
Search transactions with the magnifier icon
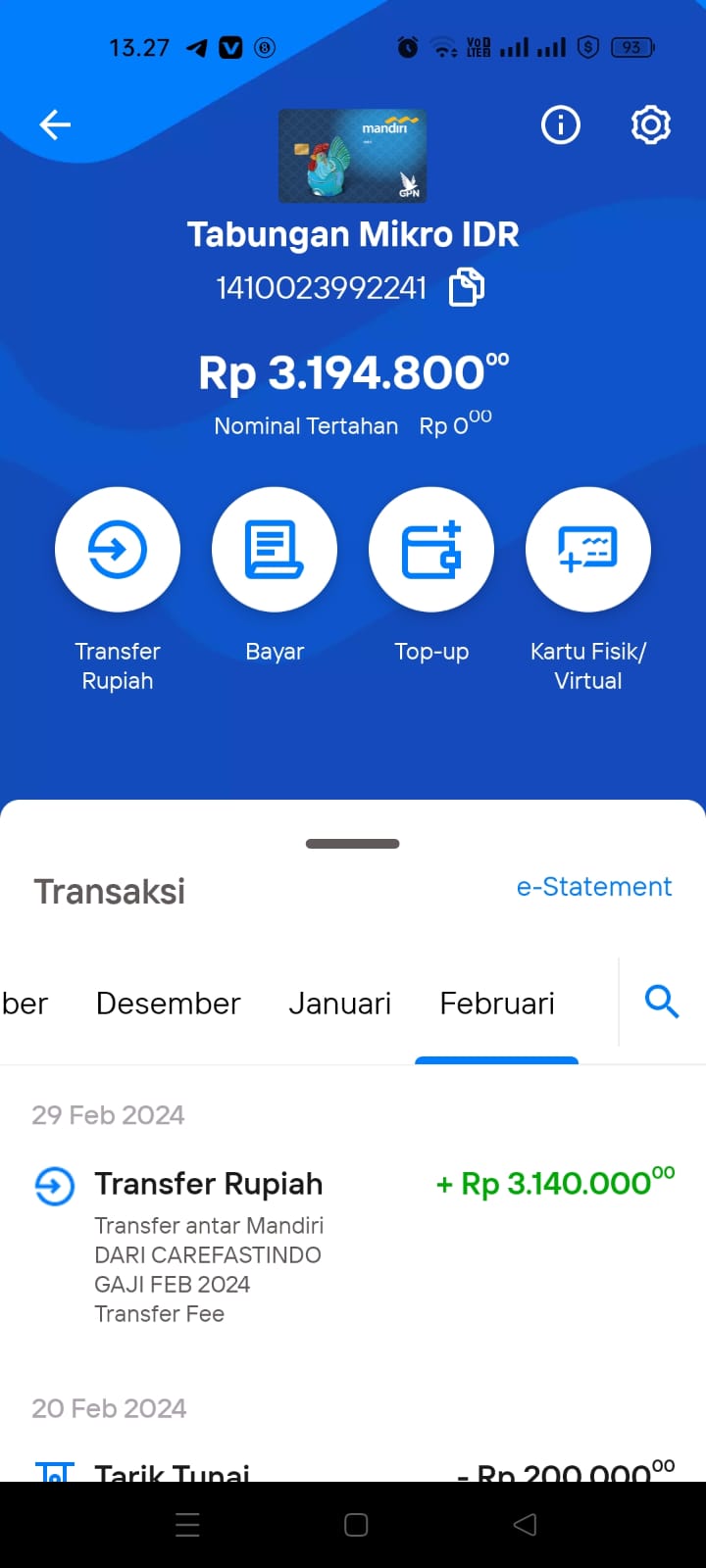point(662,1002)
